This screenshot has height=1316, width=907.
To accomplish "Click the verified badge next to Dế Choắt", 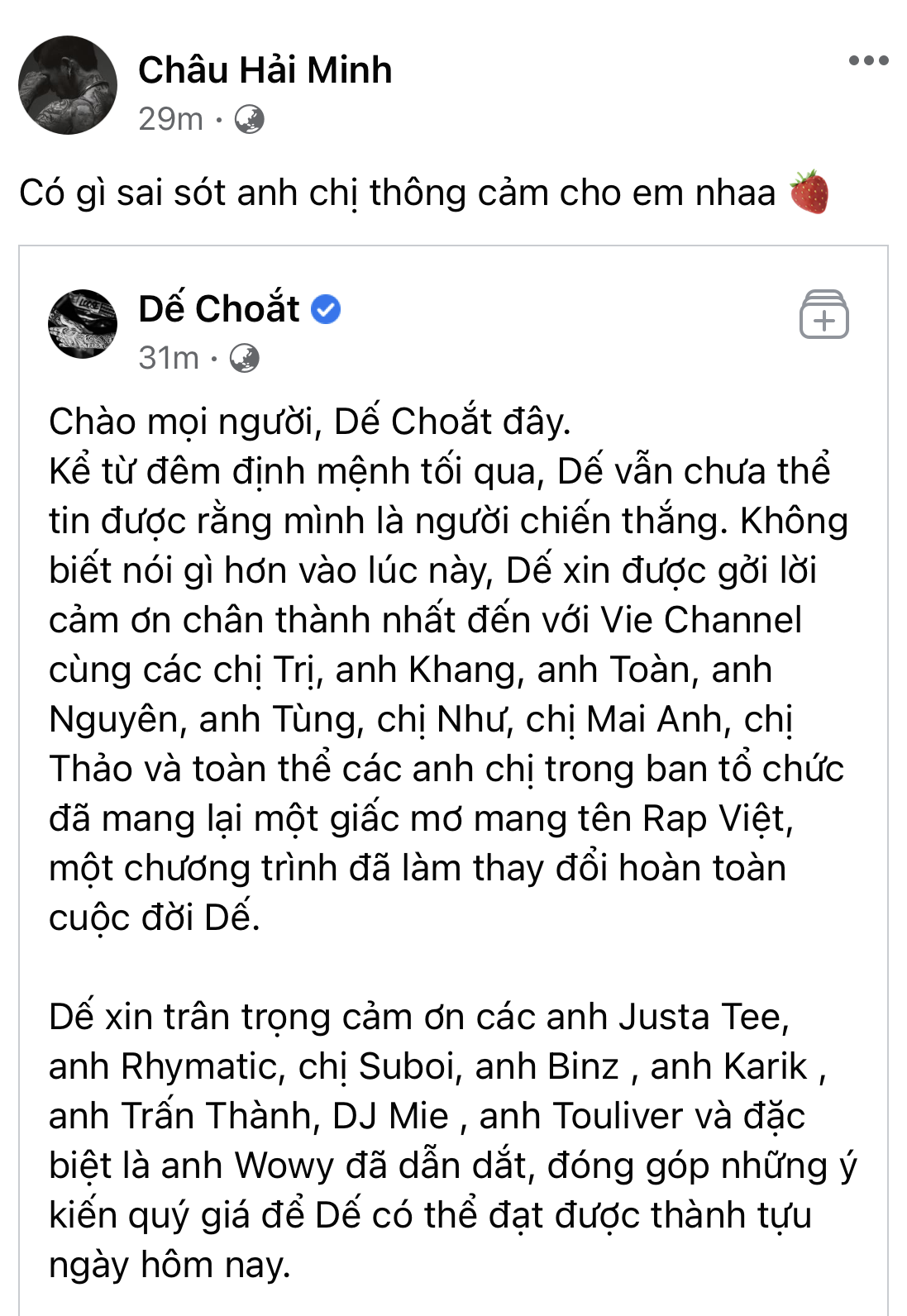I will 326,308.
